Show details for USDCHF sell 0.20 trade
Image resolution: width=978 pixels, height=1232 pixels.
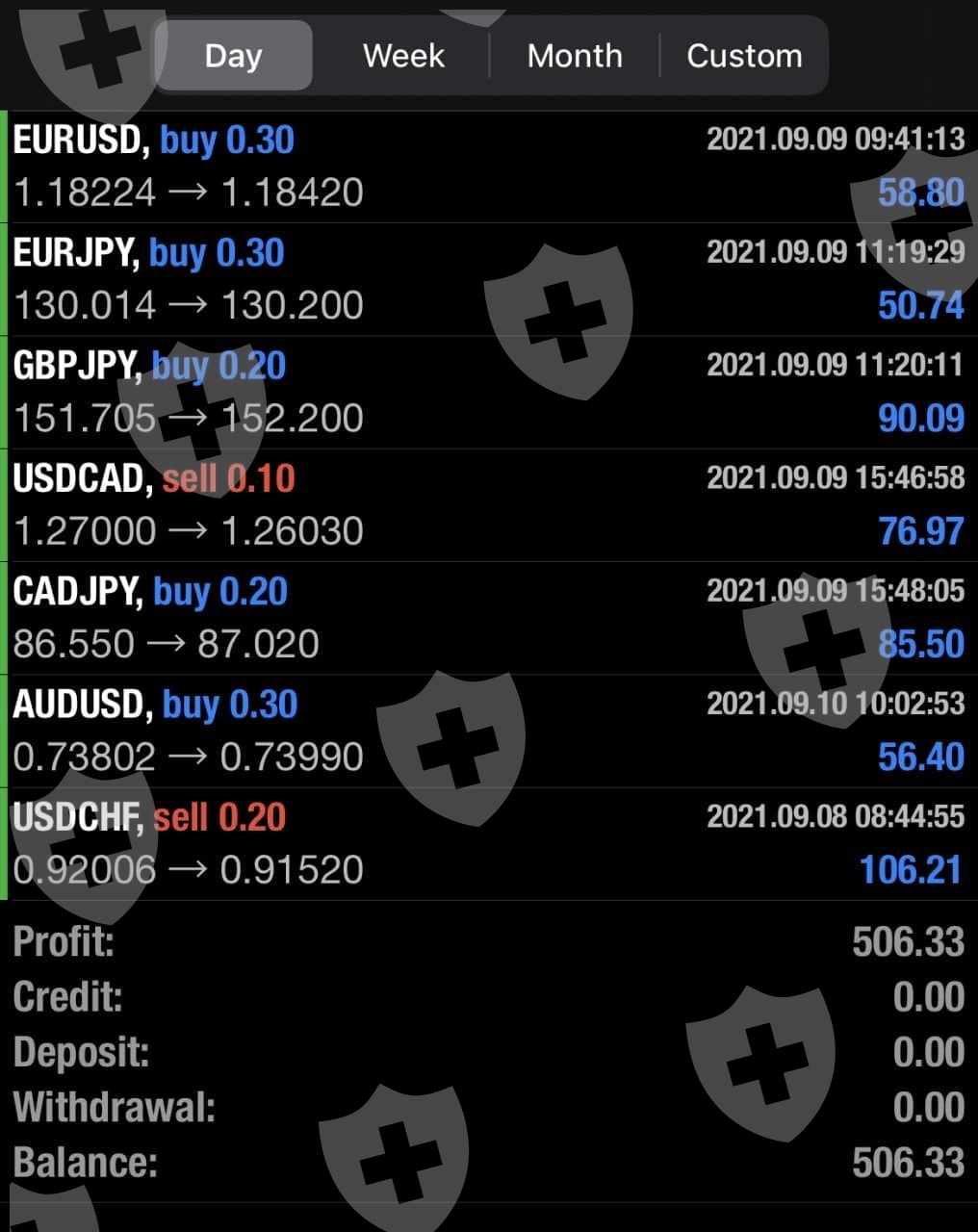point(489,843)
